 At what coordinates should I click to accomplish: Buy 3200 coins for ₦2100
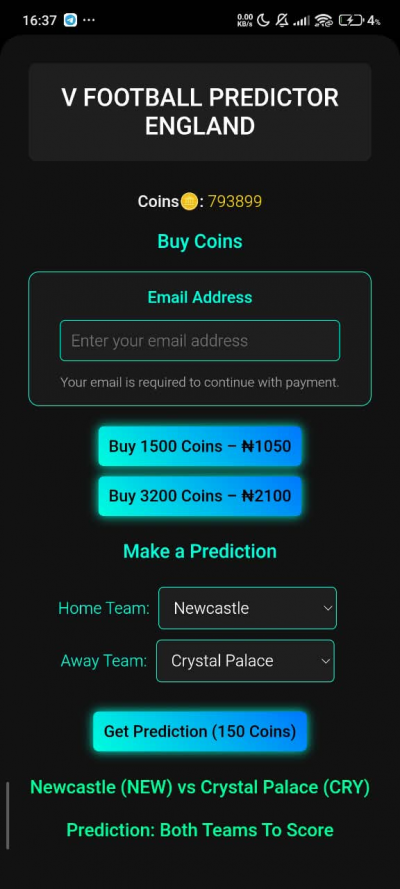coord(199,496)
